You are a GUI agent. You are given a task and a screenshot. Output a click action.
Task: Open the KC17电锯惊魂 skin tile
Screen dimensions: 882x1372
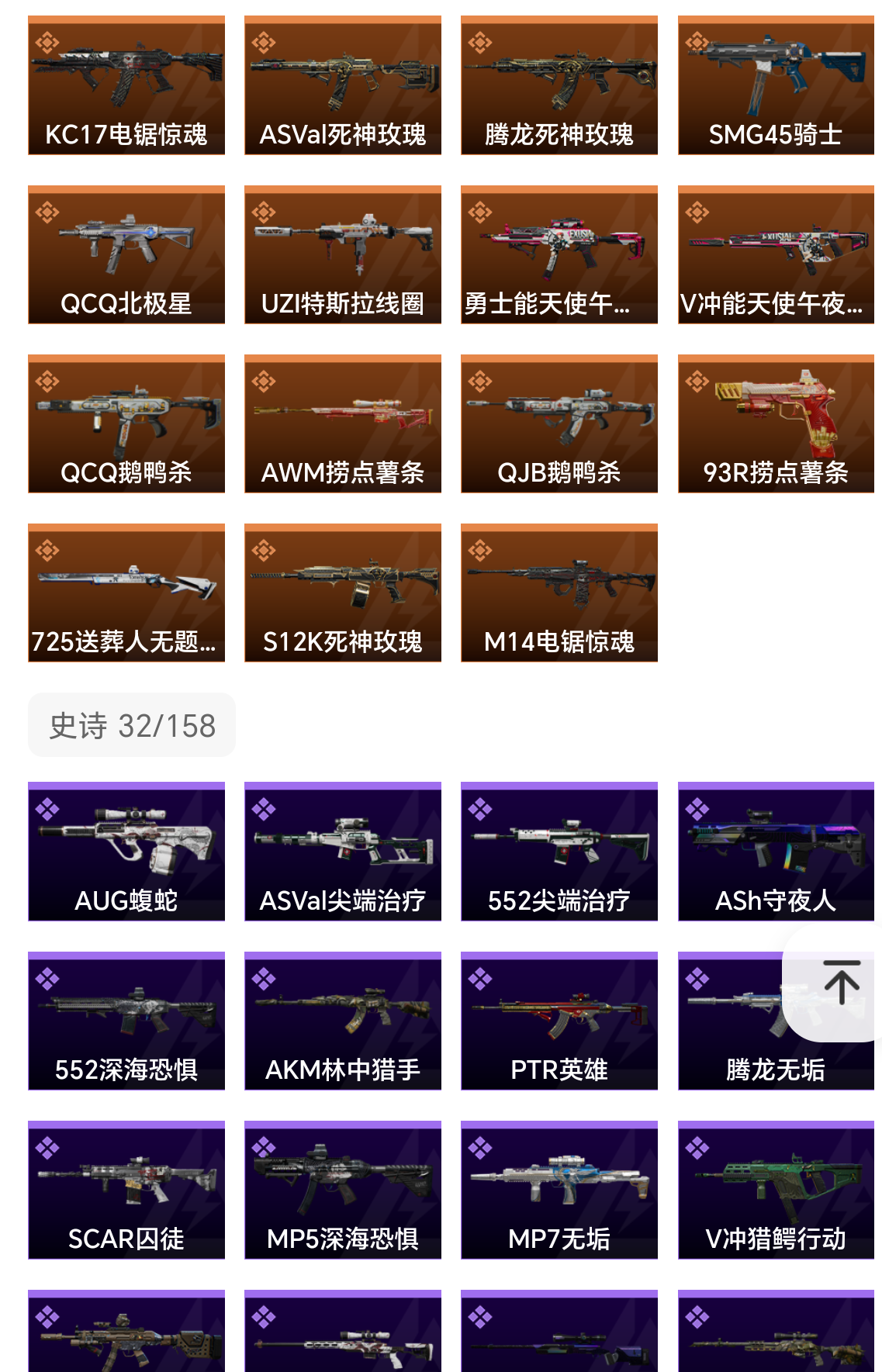tap(126, 85)
